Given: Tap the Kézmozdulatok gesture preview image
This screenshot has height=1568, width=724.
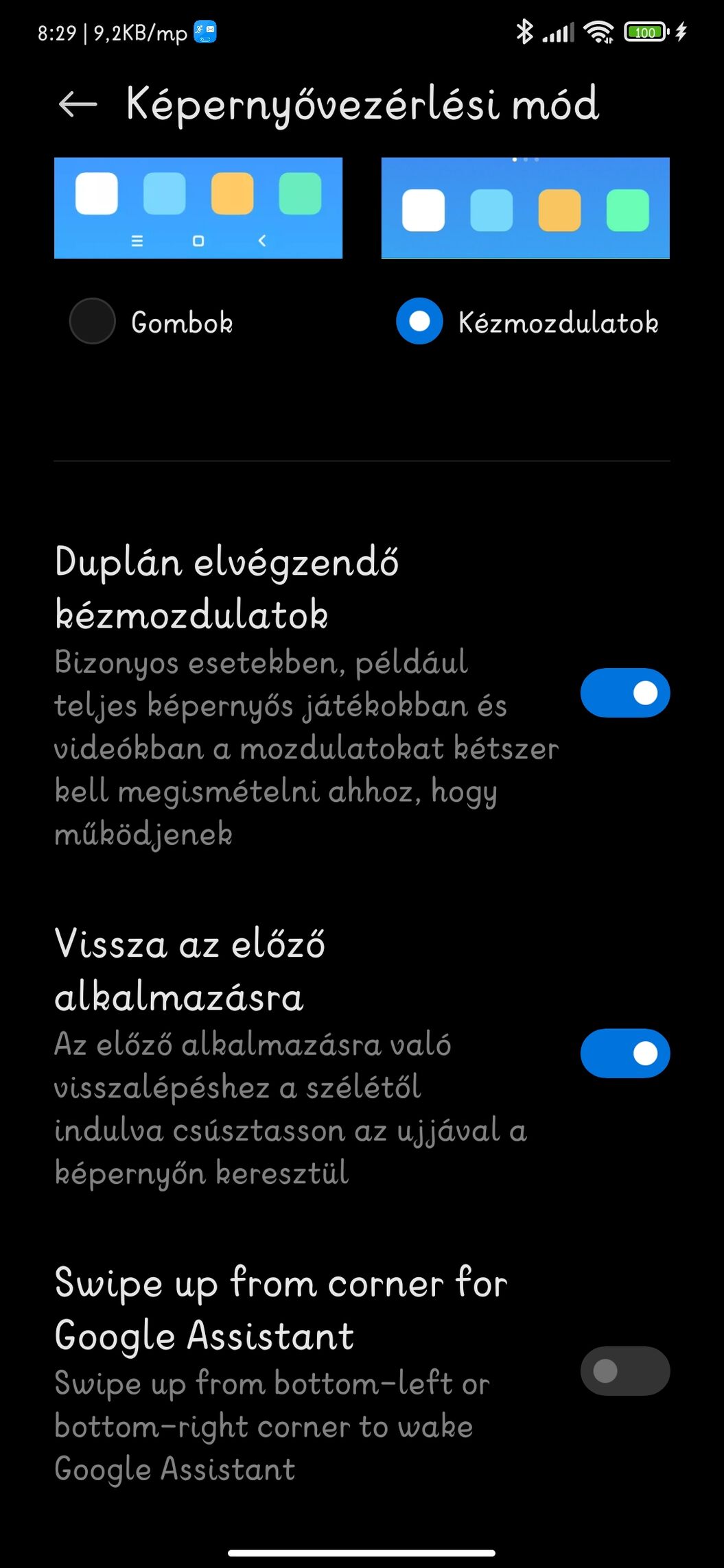Looking at the screenshot, I should click(x=526, y=208).
